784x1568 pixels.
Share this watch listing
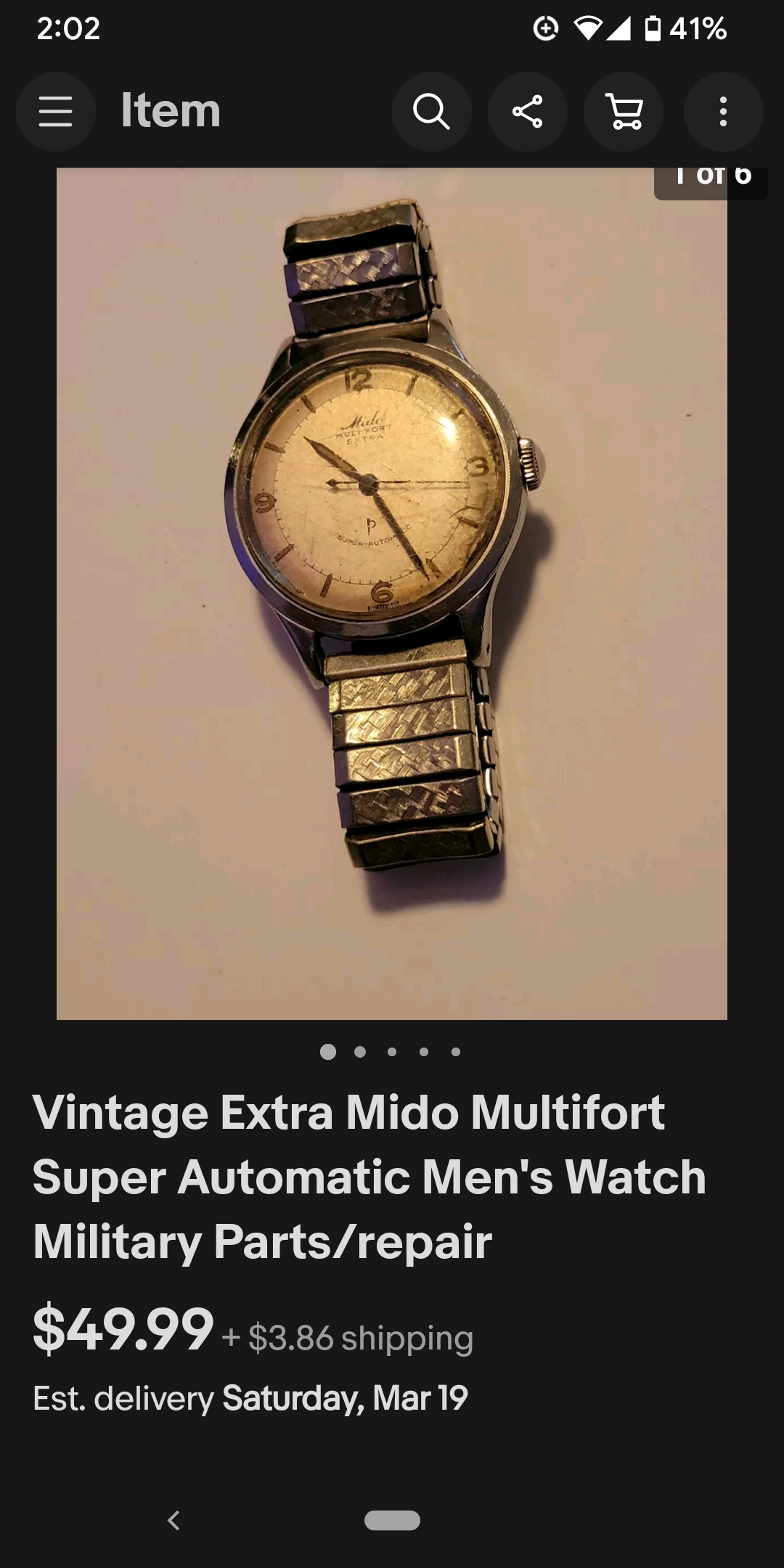click(528, 112)
